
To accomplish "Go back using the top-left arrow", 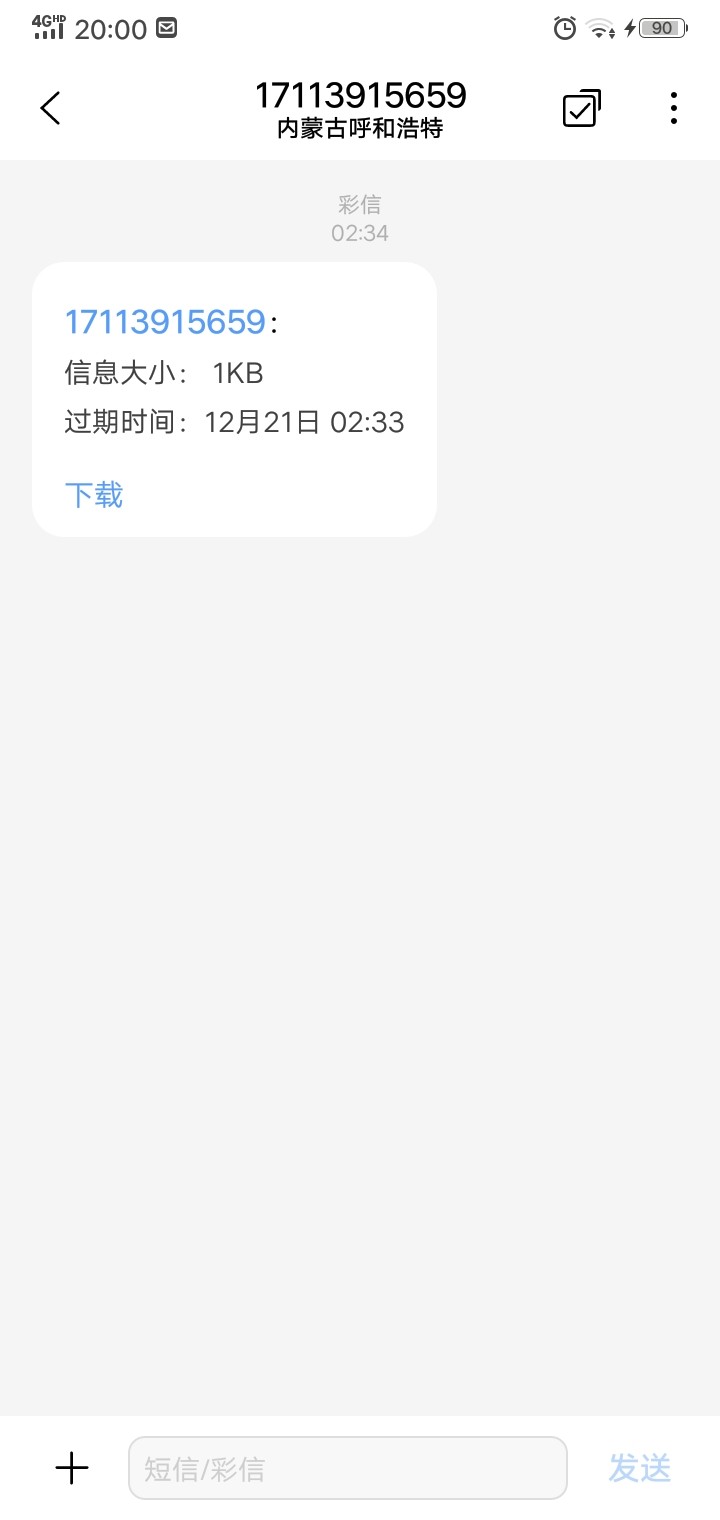I will (x=50, y=108).
